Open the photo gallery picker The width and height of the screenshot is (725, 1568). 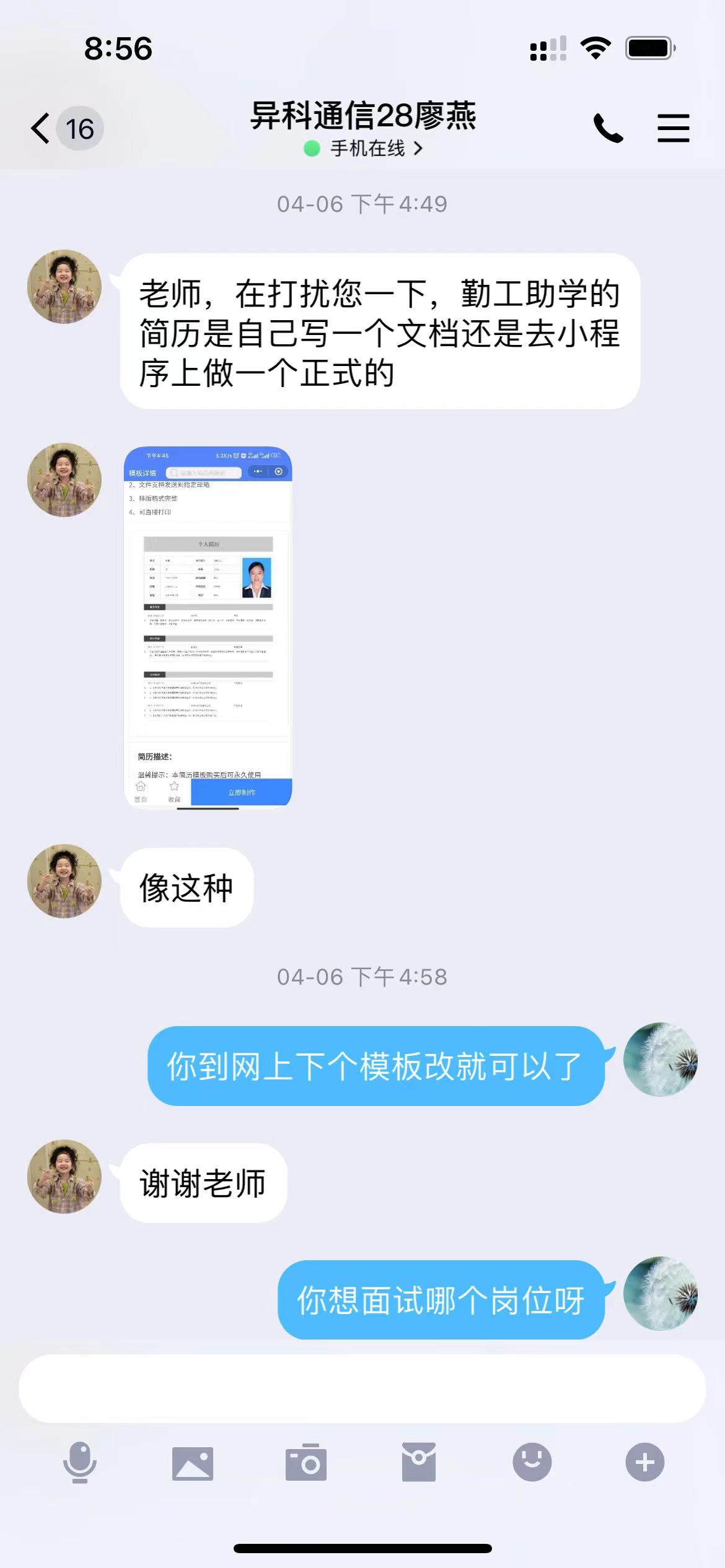pyautogui.click(x=193, y=1463)
